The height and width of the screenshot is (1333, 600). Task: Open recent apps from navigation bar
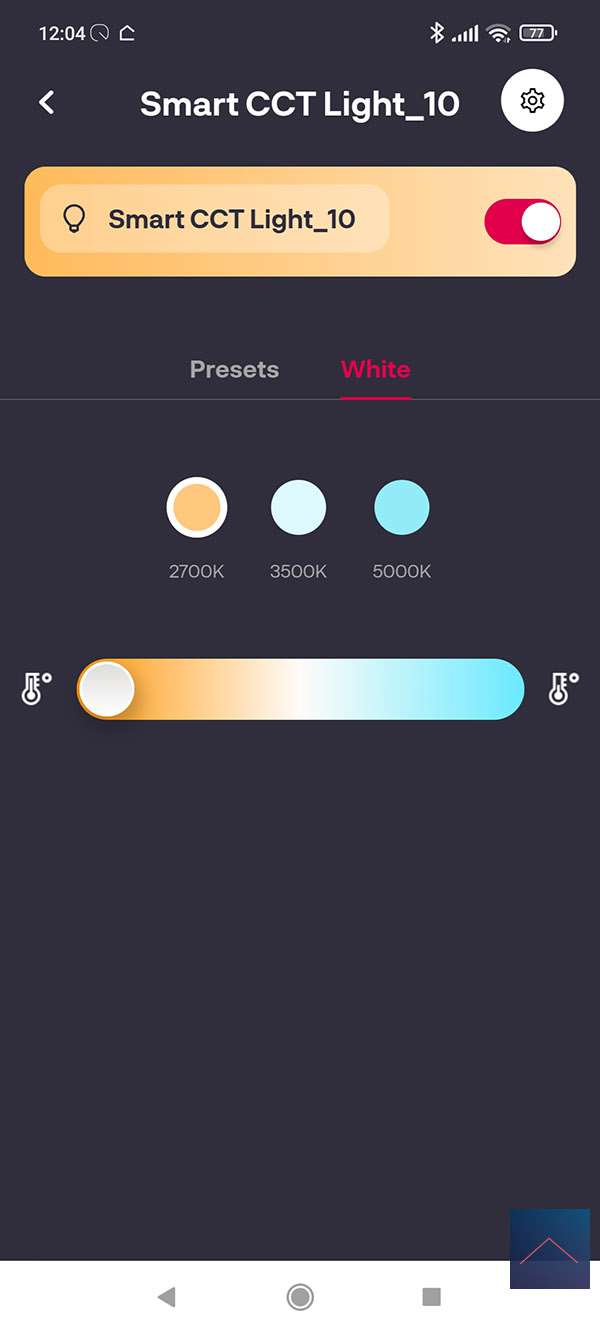coord(431,1297)
